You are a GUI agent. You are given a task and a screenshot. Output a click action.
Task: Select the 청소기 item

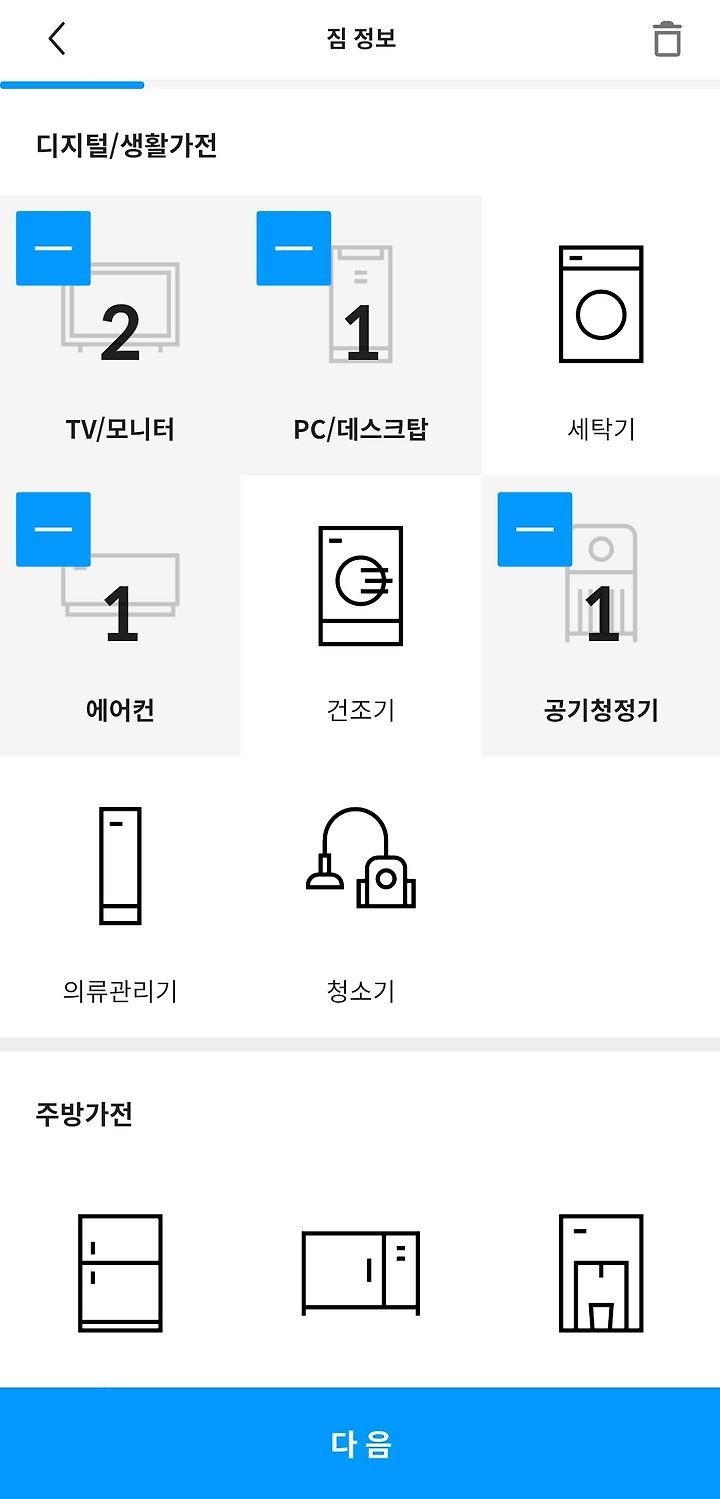[x=361, y=897]
